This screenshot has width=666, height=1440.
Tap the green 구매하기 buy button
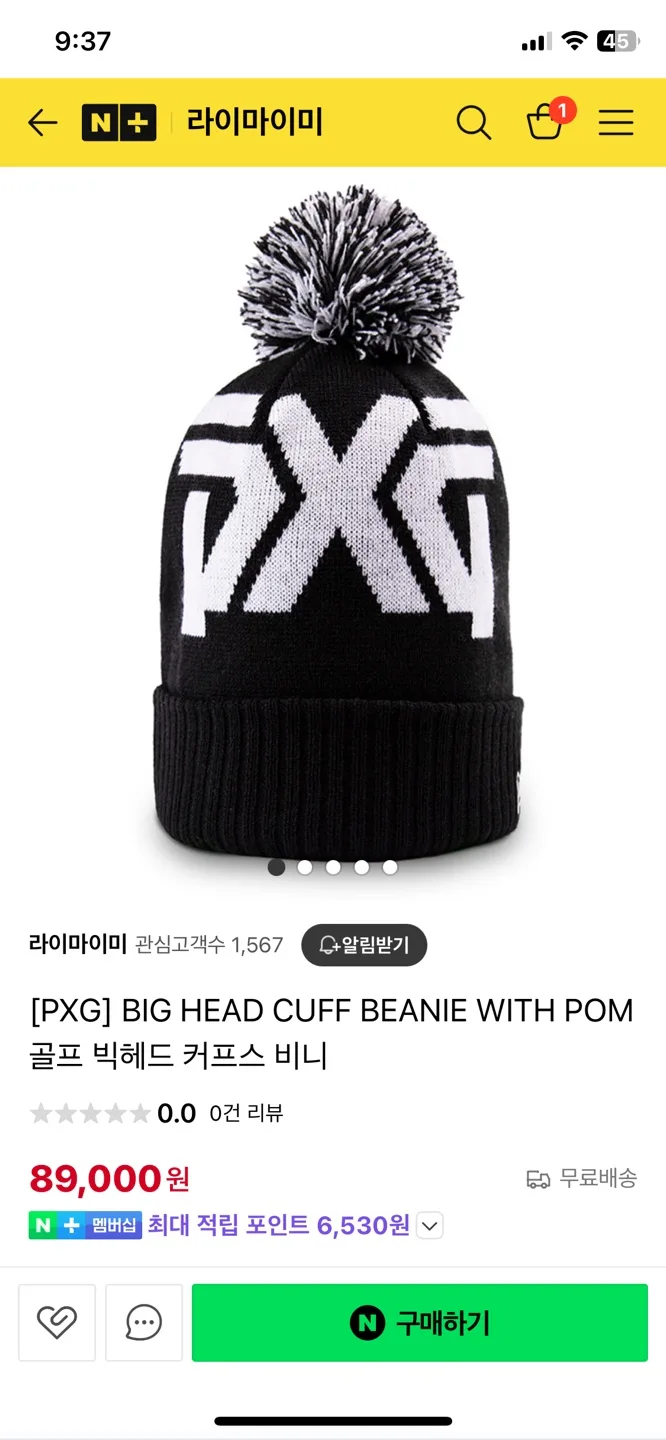click(420, 1323)
